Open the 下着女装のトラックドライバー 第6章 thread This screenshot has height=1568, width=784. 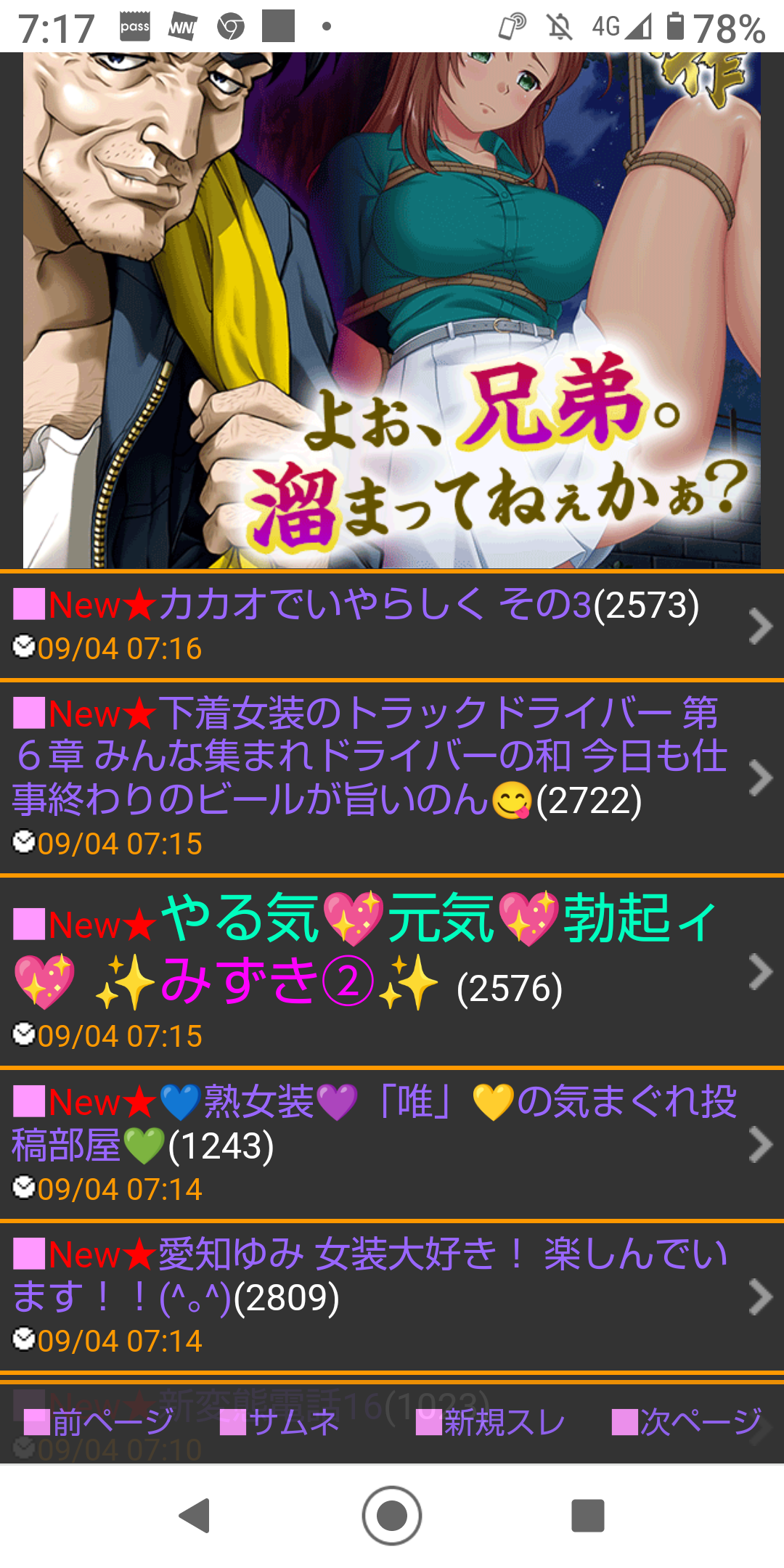pos(392,777)
